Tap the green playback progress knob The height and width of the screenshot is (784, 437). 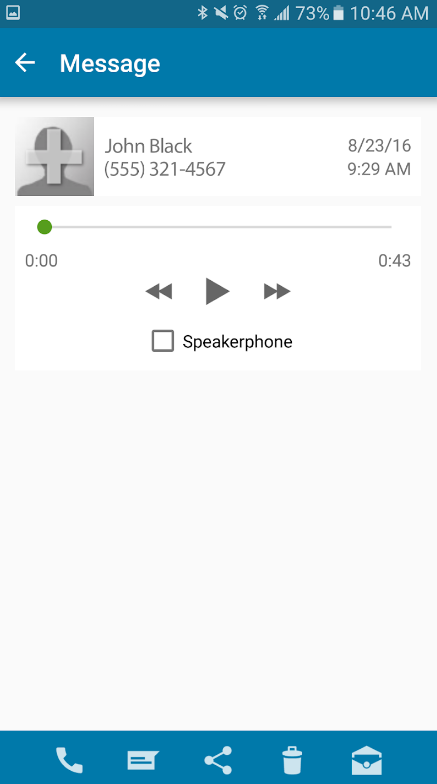pyautogui.click(x=44, y=227)
